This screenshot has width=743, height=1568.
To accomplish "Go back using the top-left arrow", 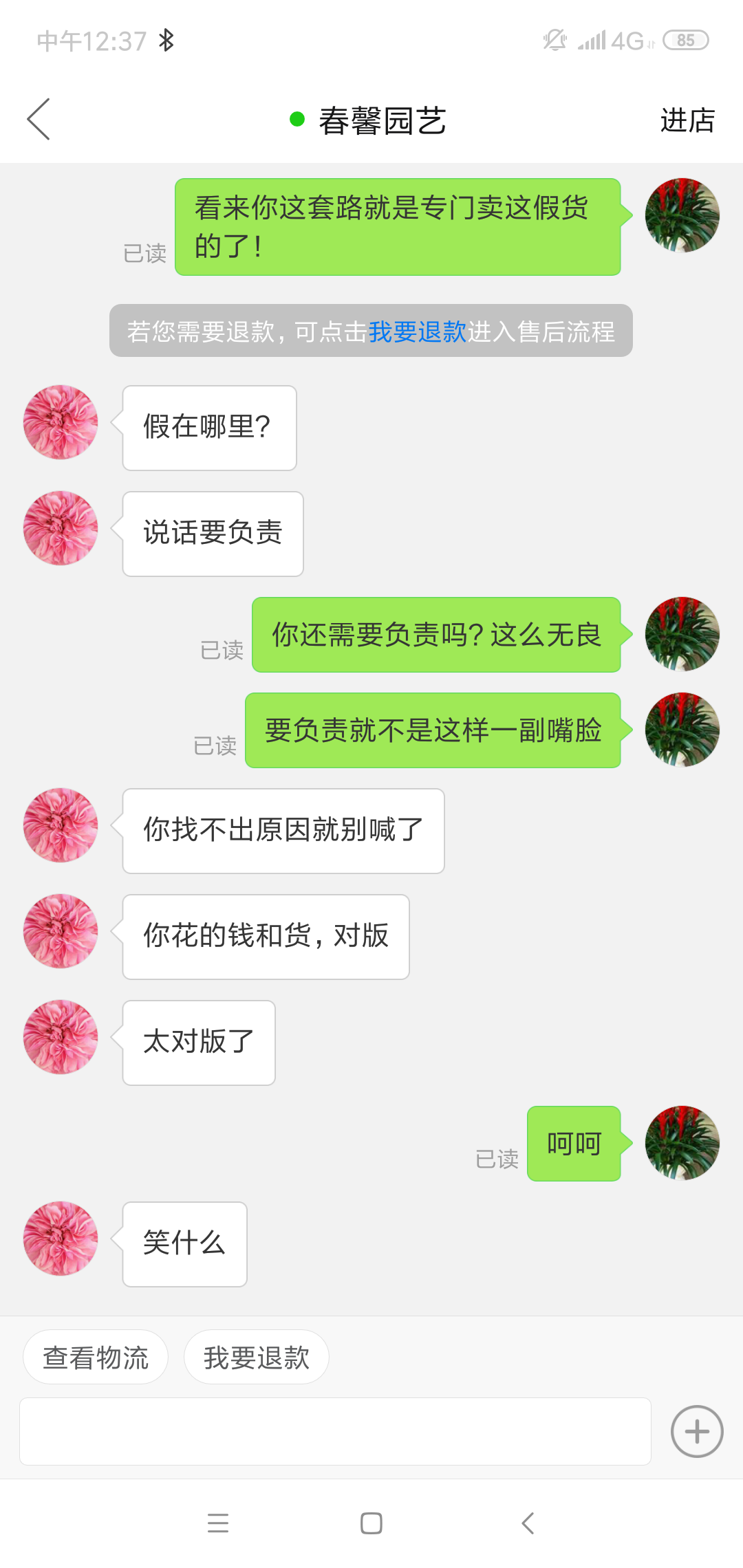I will (39, 120).
